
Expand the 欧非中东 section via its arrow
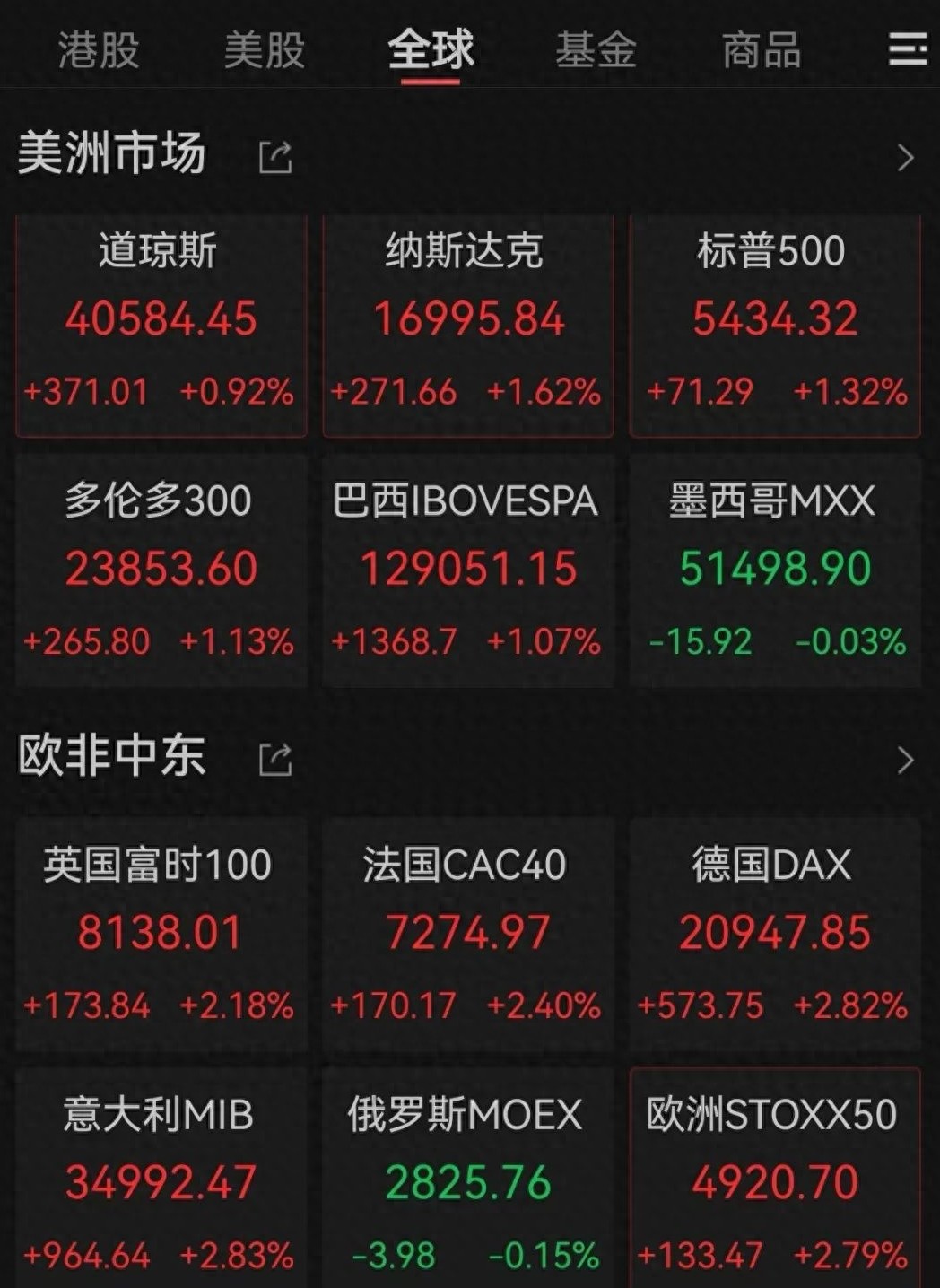coord(906,758)
